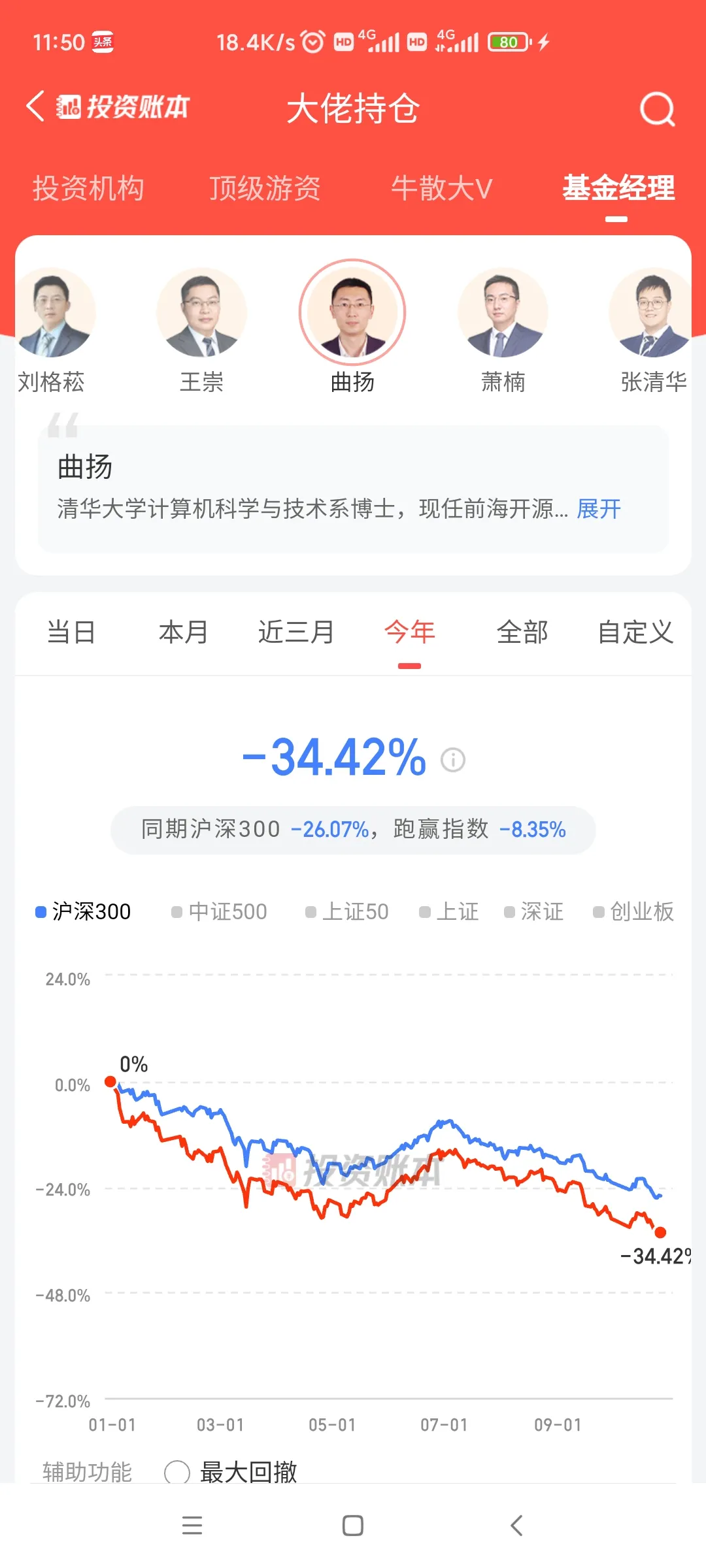Show 当日 performance
Image resolution: width=706 pixels, height=1568 pixels.
(71, 632)
